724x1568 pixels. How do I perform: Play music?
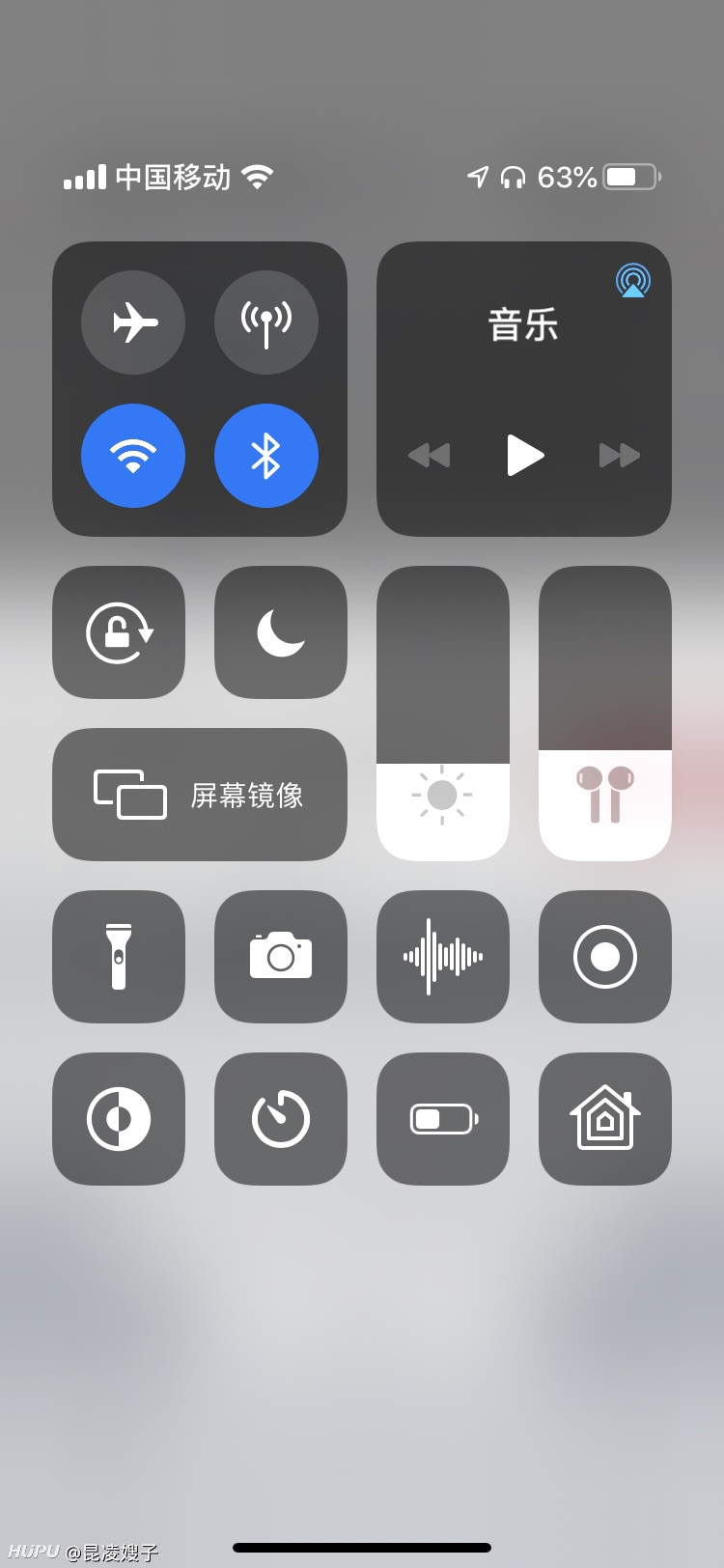525,455
